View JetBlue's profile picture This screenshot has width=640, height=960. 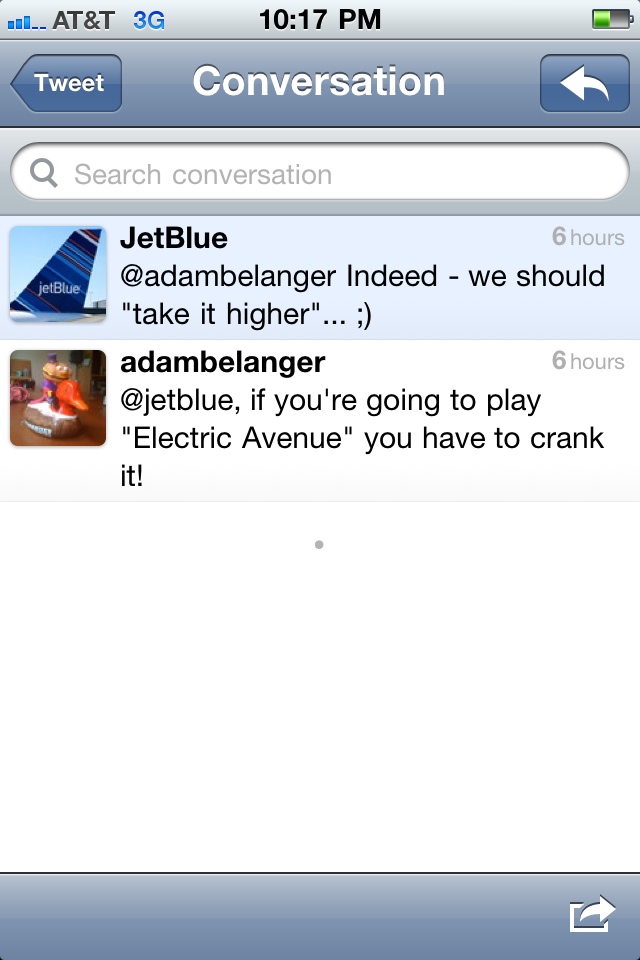click(58, 274)
